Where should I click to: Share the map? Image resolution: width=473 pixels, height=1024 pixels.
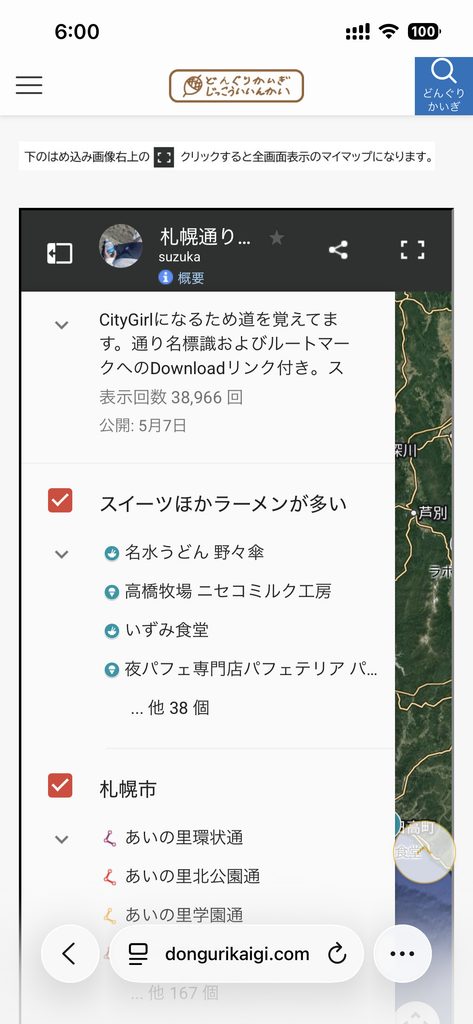point(338,250)
